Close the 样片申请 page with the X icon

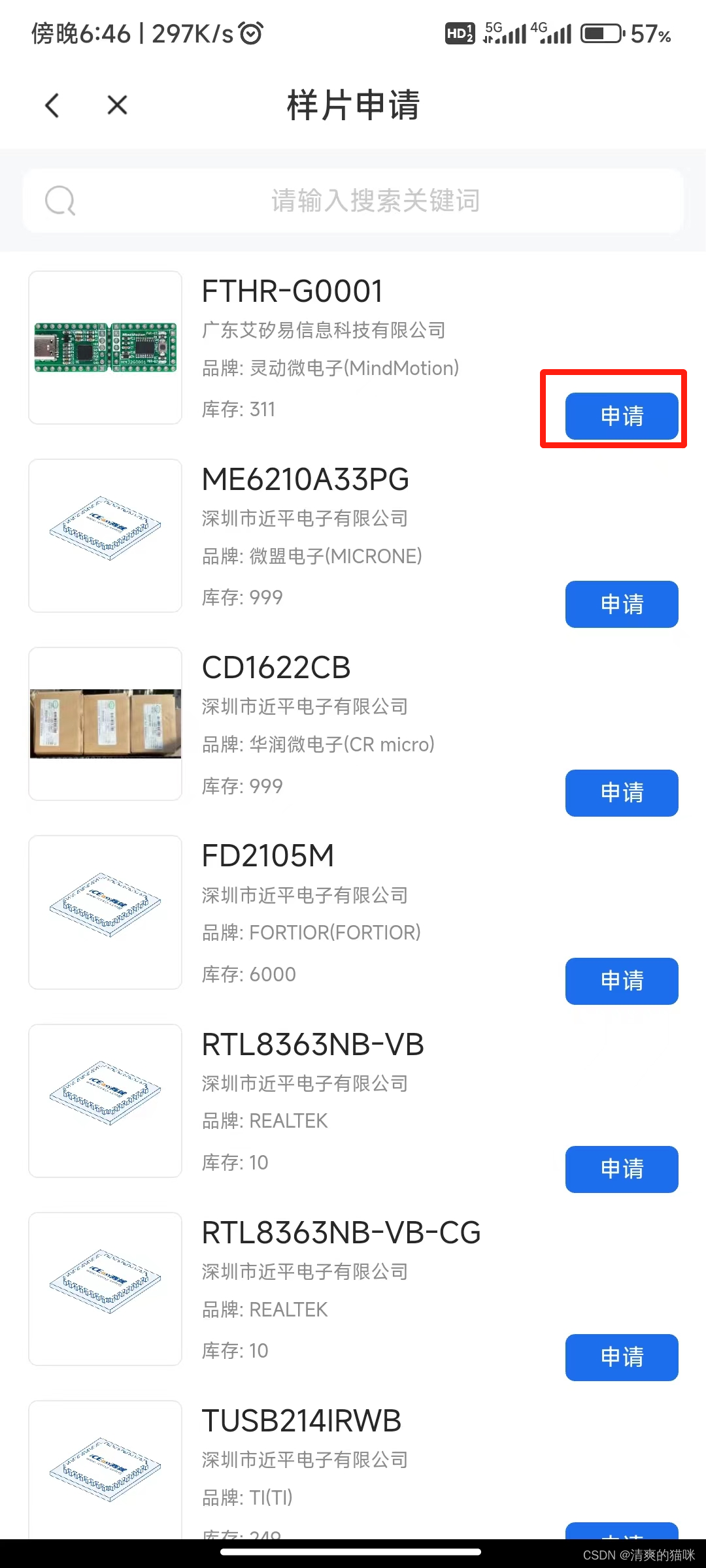116,105
